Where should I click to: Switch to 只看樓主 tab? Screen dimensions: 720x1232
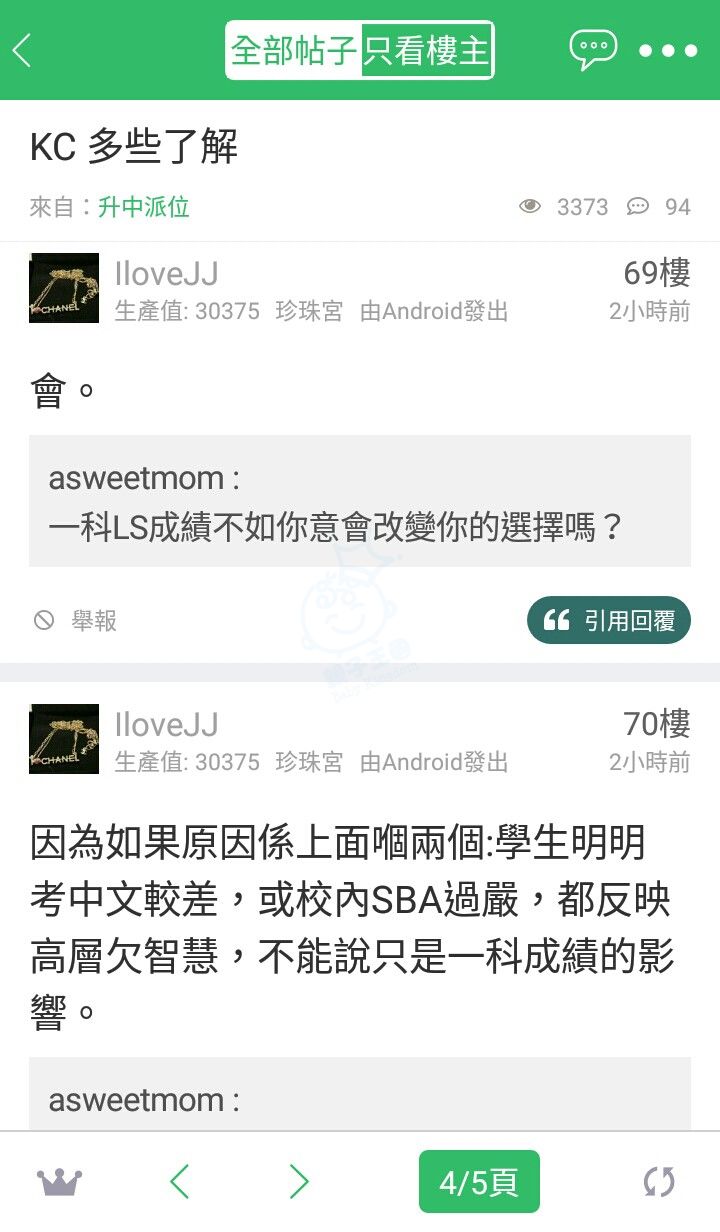427,50
